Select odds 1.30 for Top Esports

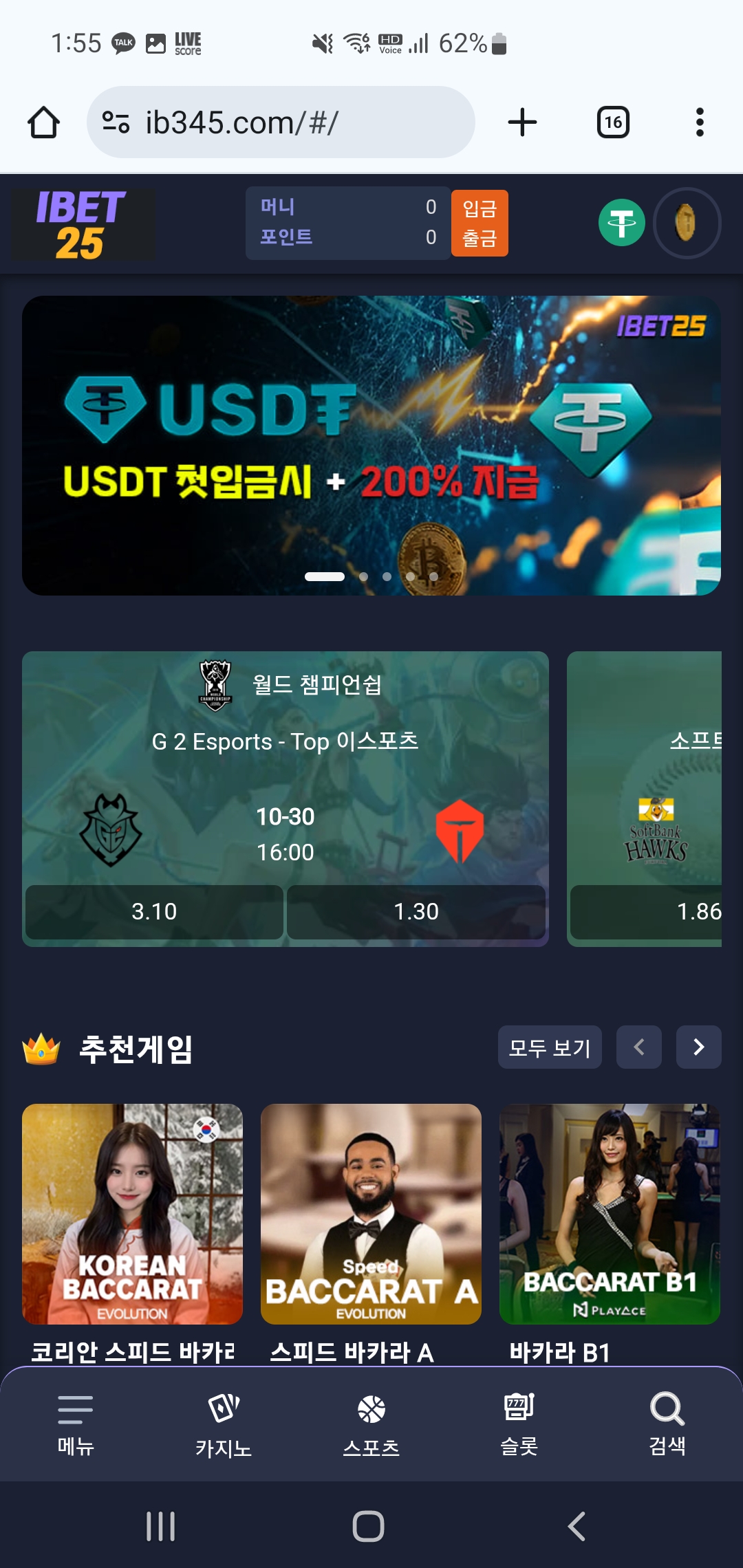(416, 911)
